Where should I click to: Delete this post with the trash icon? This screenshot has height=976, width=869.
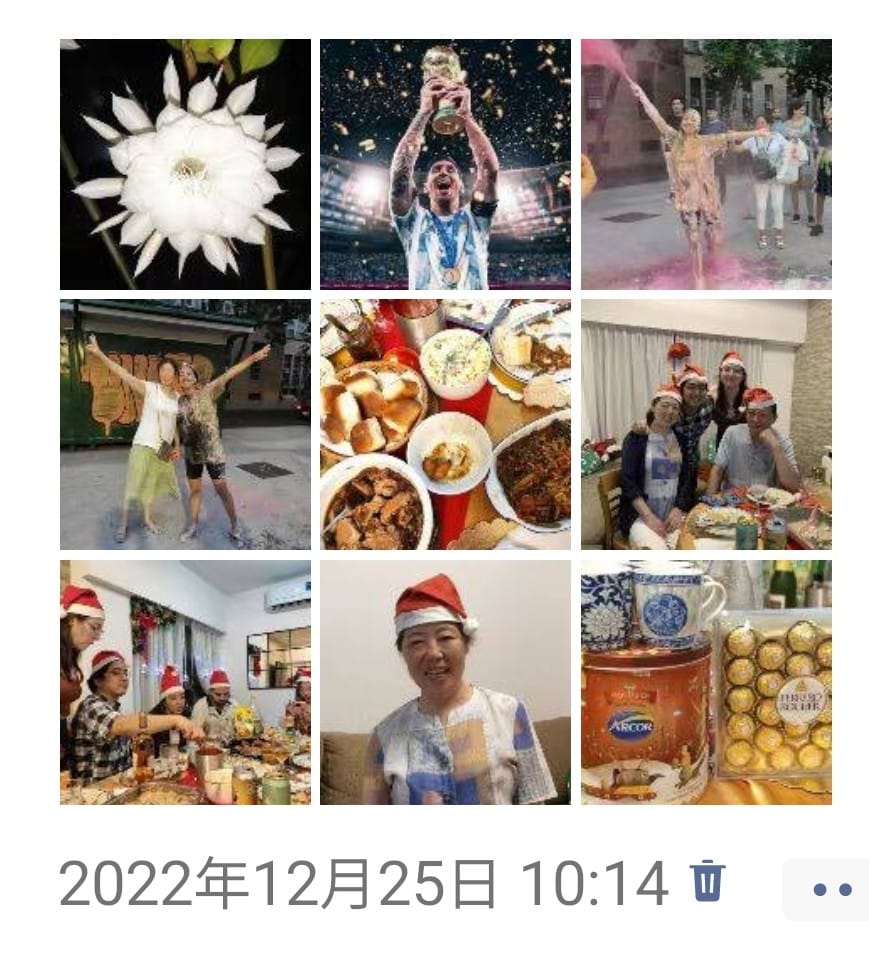707,882
